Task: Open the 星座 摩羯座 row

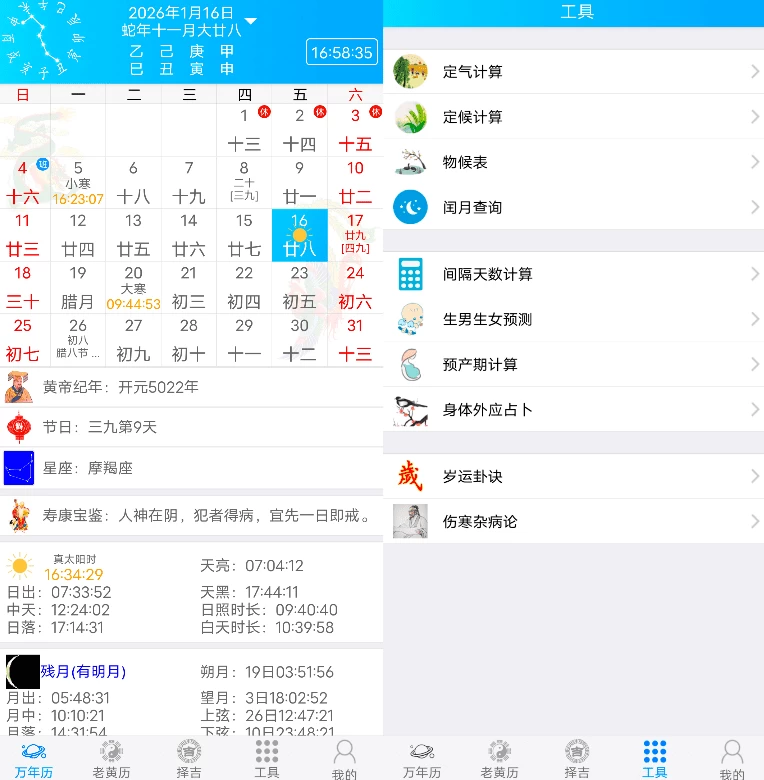Action: (x=191, y=467)
